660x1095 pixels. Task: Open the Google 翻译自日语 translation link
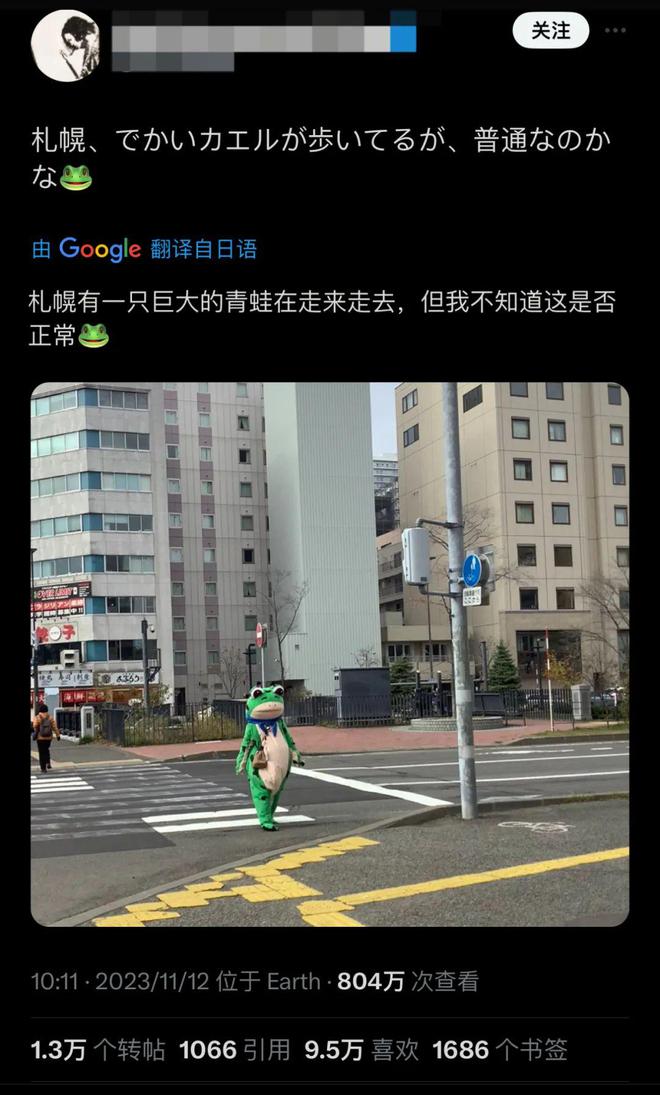144,249
